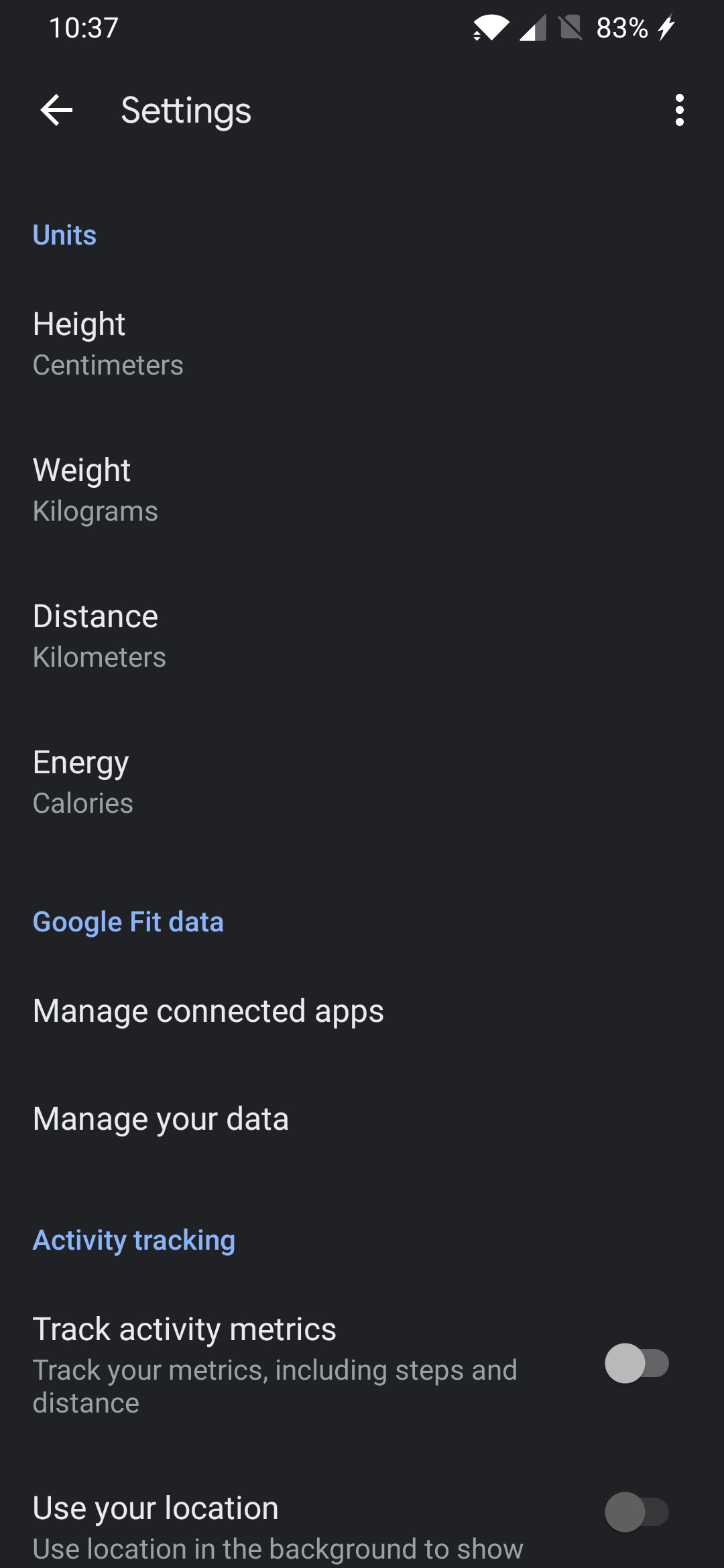Change the Height unit setting

(362, 344)
